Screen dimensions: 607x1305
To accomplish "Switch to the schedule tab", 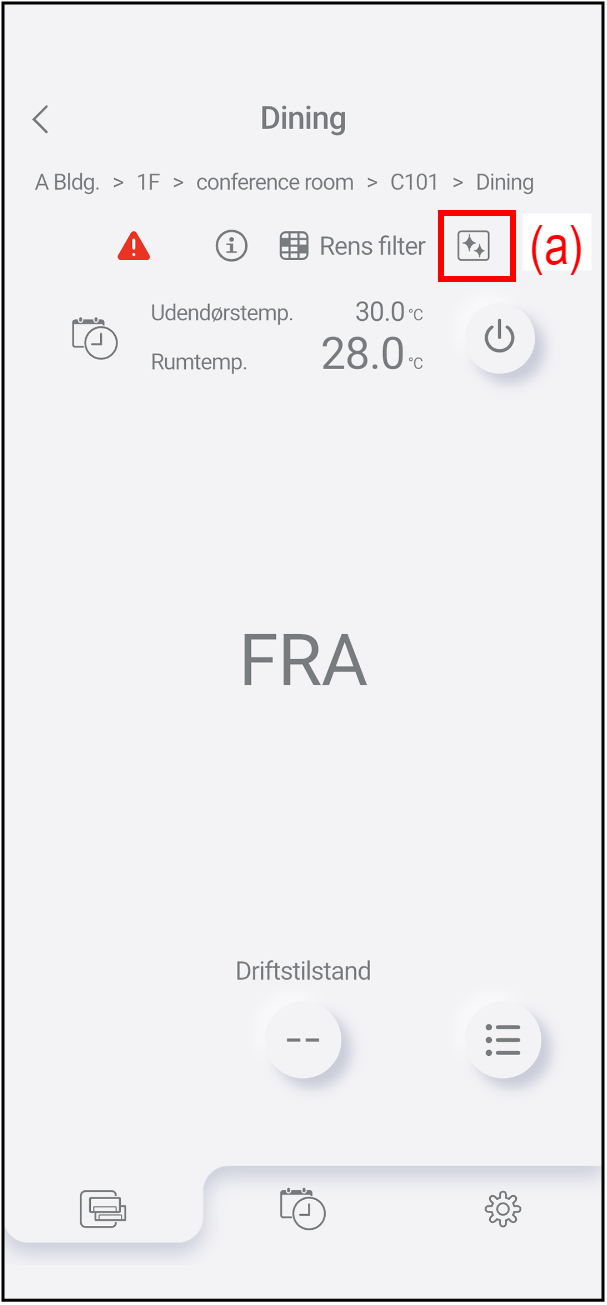I will tap(303, 1208).
